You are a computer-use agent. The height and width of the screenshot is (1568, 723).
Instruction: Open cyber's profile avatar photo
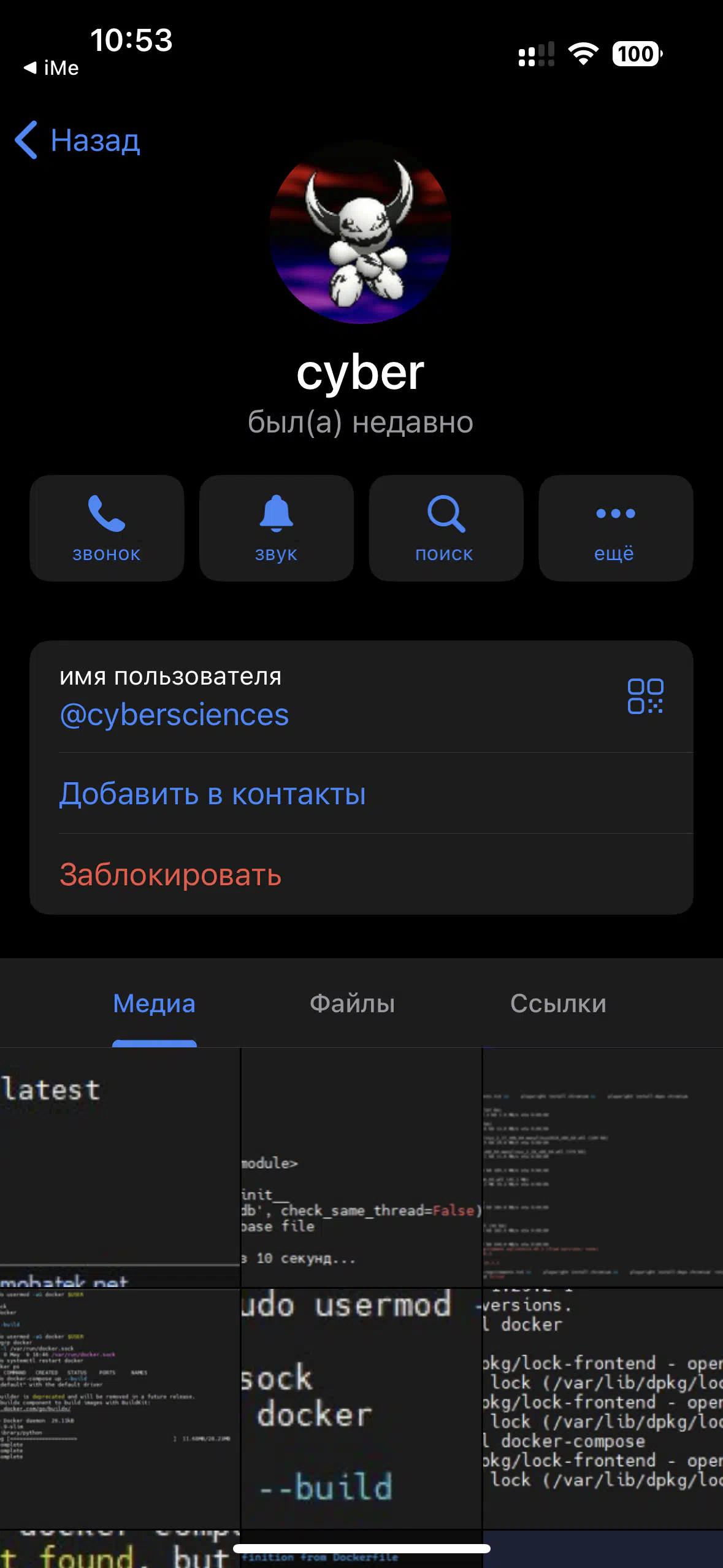point(361,233)
